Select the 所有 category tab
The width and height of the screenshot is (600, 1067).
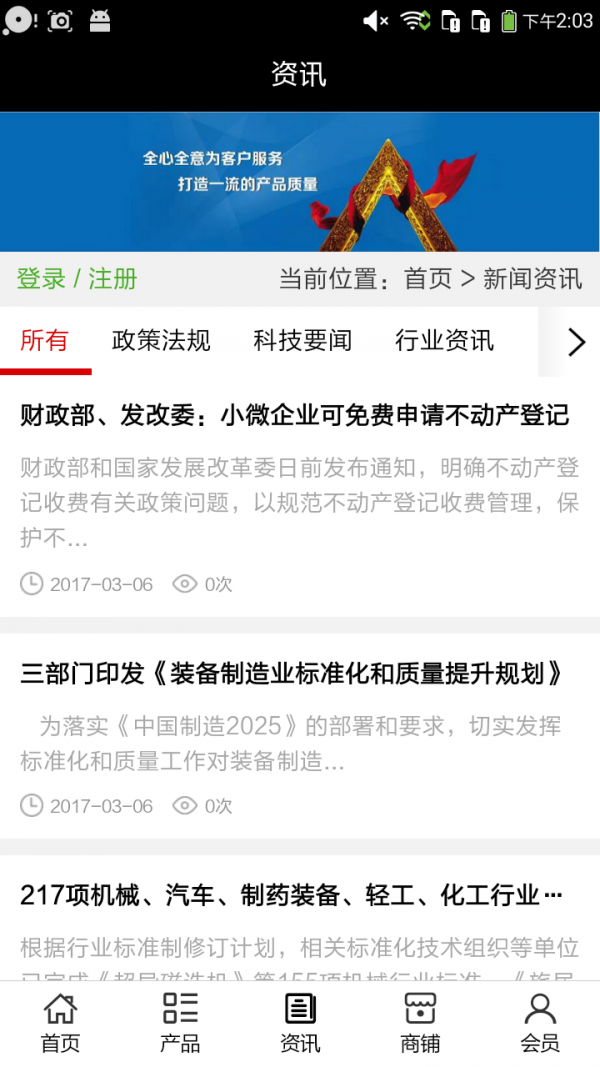[x=45, y=341]
